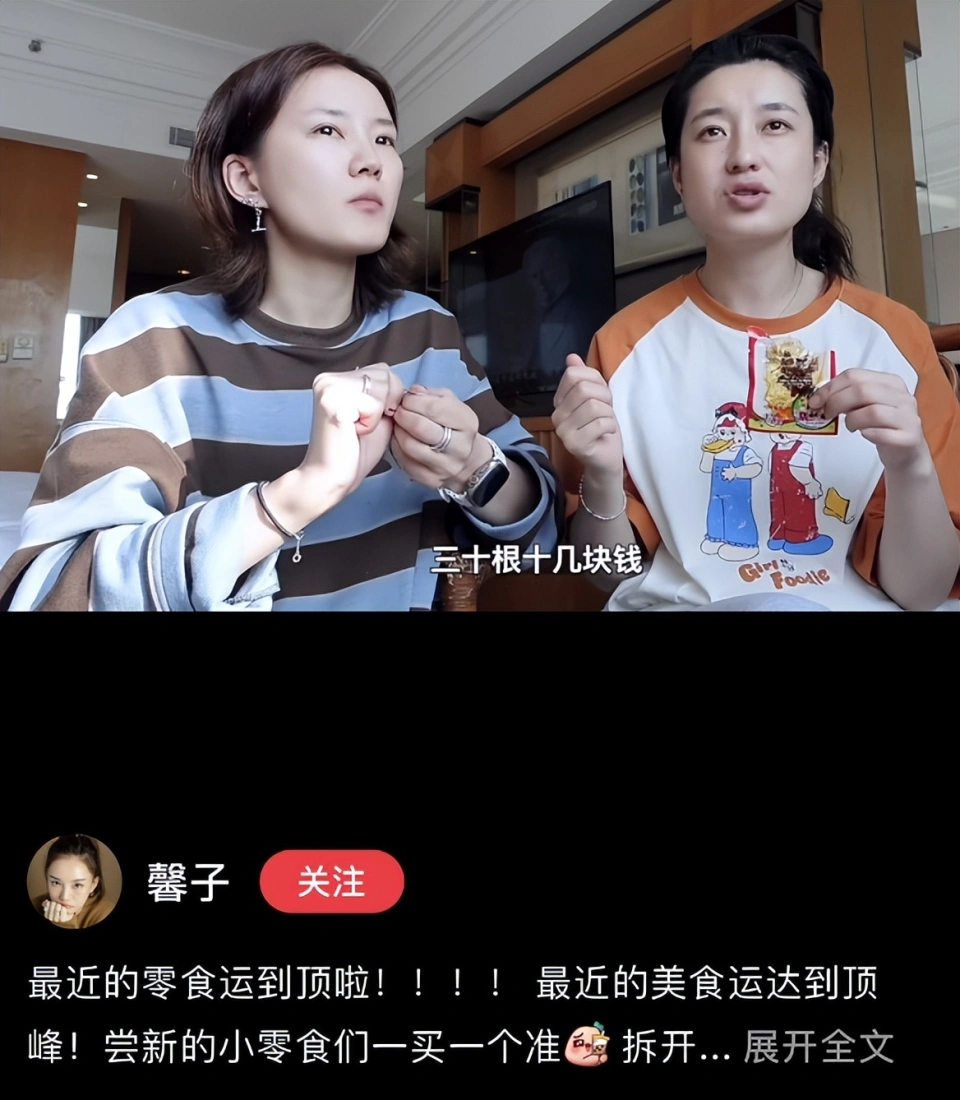This screenshot has height=1100, width=960.
Task: Open the 馨子 username link
Action: [188, 883]
